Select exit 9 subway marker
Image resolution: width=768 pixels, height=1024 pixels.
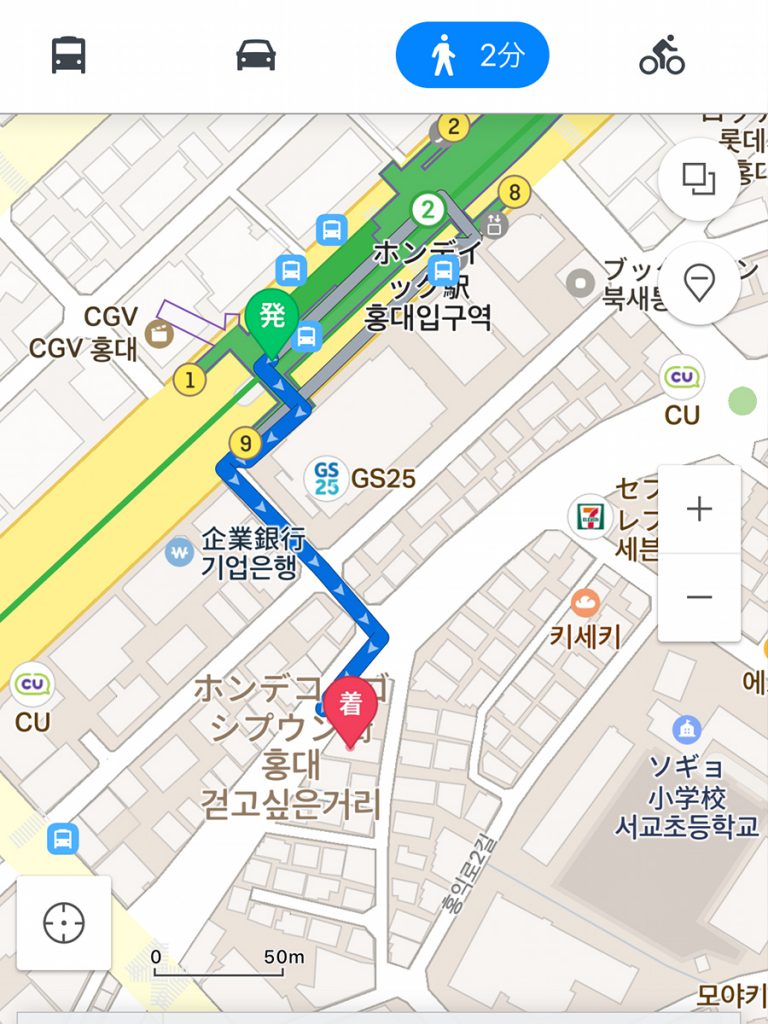[243, 440]
